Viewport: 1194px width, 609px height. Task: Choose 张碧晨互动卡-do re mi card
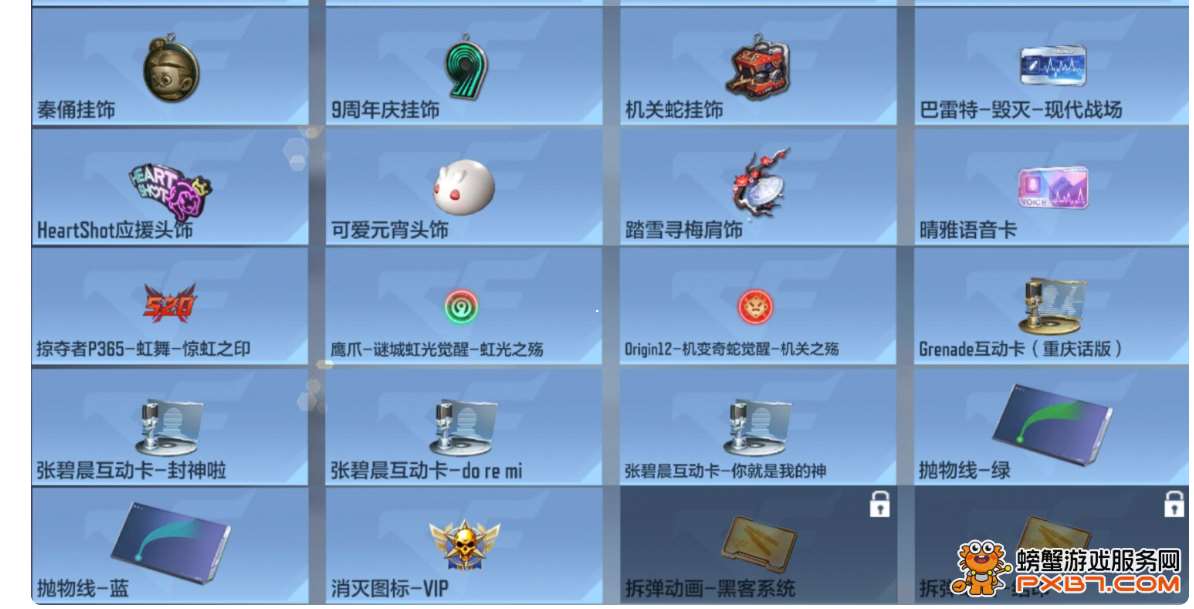coord(463,427)
